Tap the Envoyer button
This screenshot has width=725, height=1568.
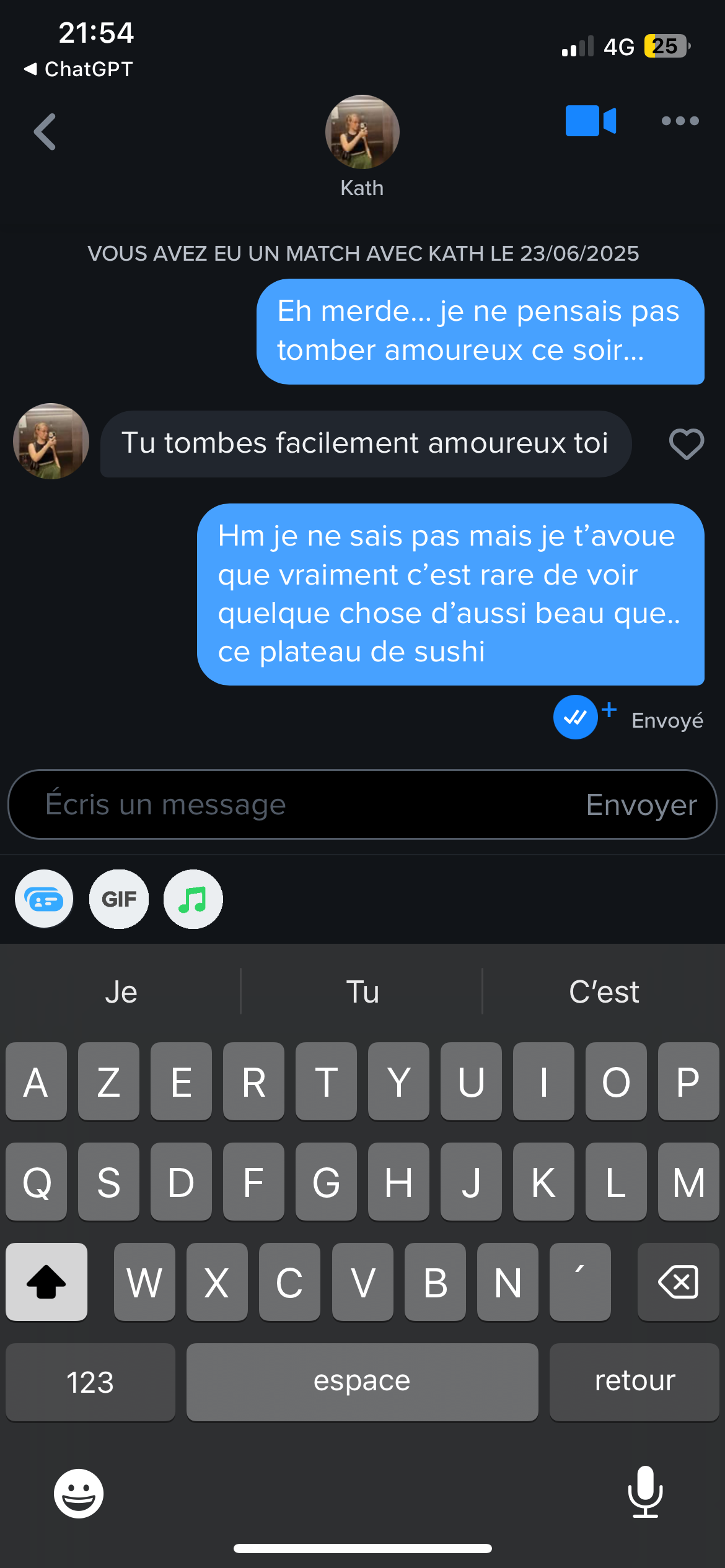click(641, 804)
